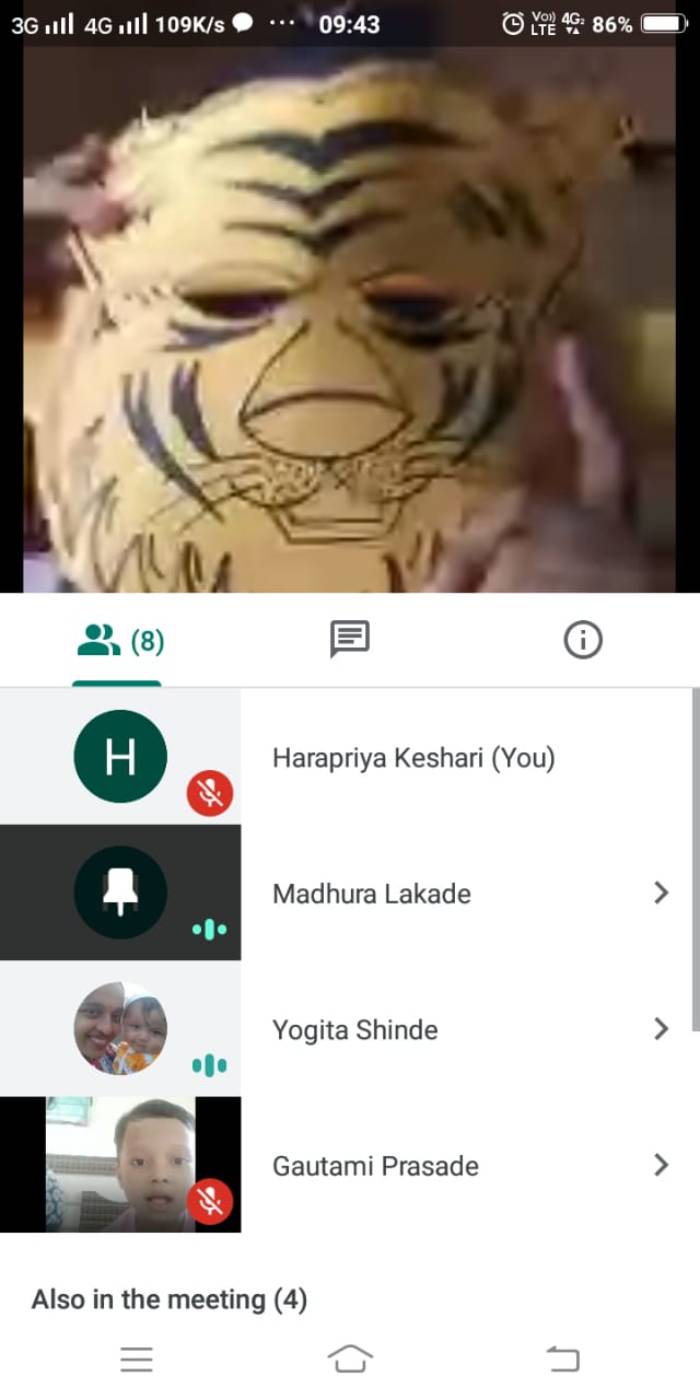Open the meeting info tab
Image resolution: width=700 pixels, height=1400 pixels.
[x=583, y=639]
